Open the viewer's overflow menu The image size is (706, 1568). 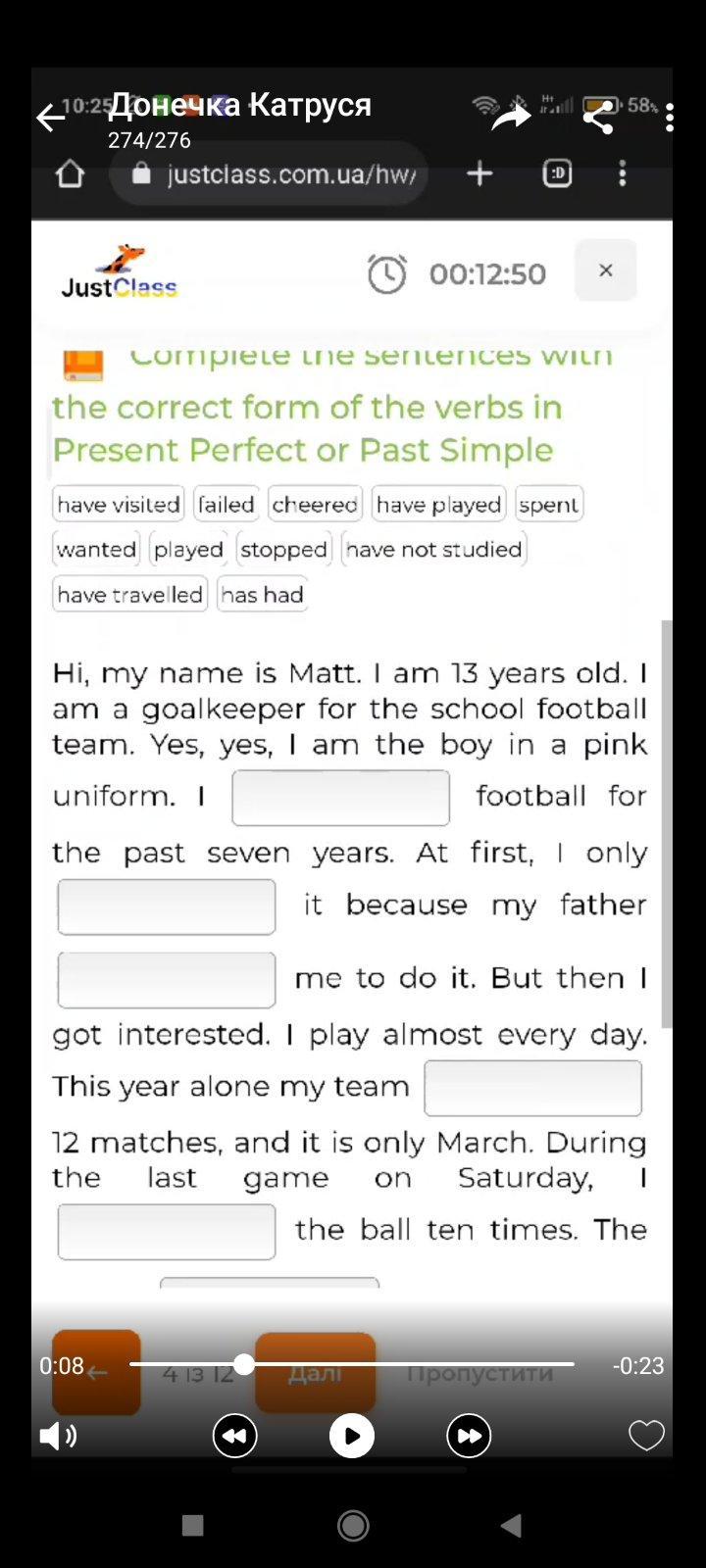pos(670,119)
